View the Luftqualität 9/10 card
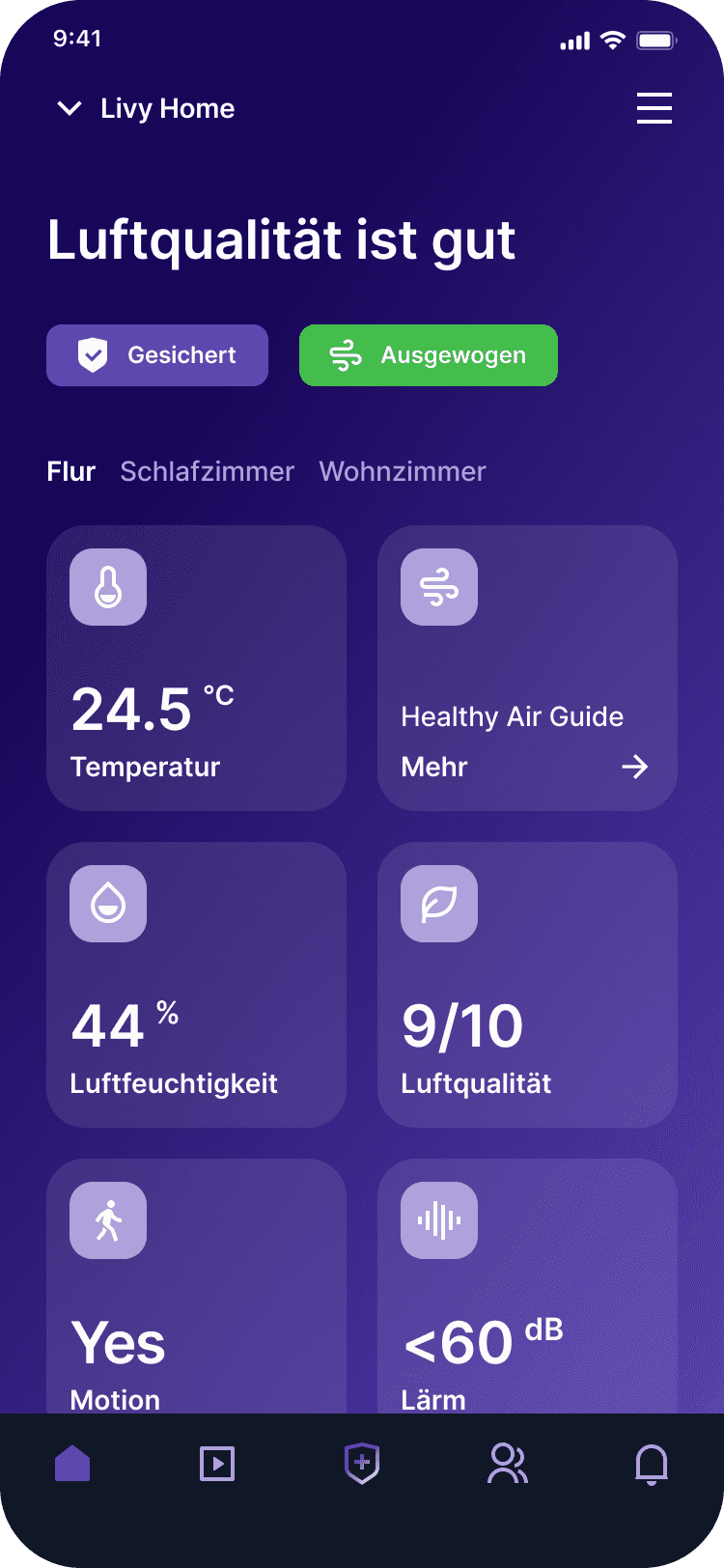This screenshot has height=1568, width=724. point(527,985)
